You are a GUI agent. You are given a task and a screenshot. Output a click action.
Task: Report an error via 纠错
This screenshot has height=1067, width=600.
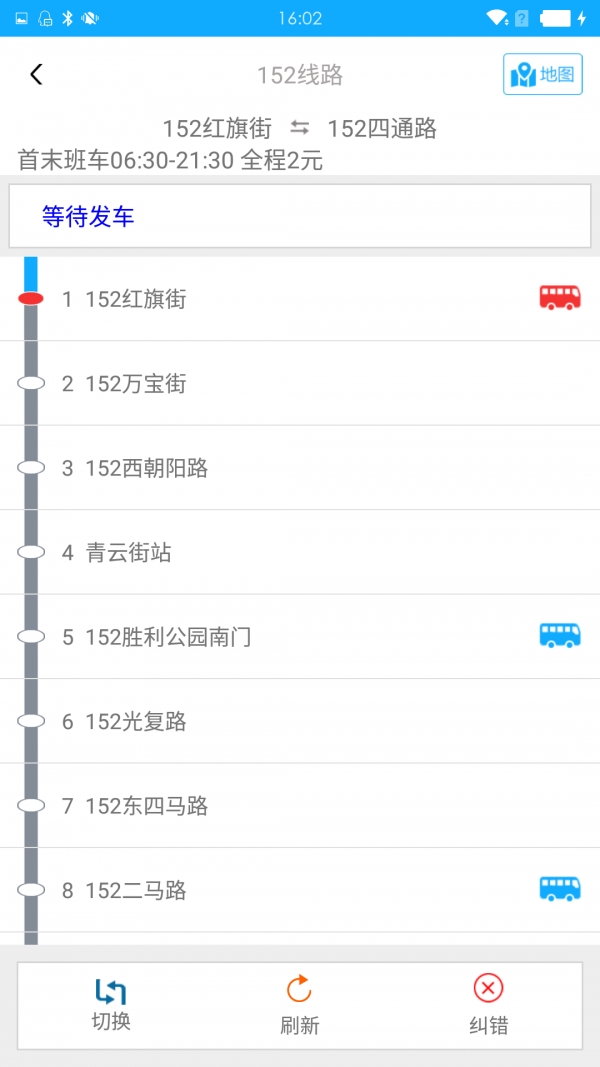click(x=488, y=1005)
